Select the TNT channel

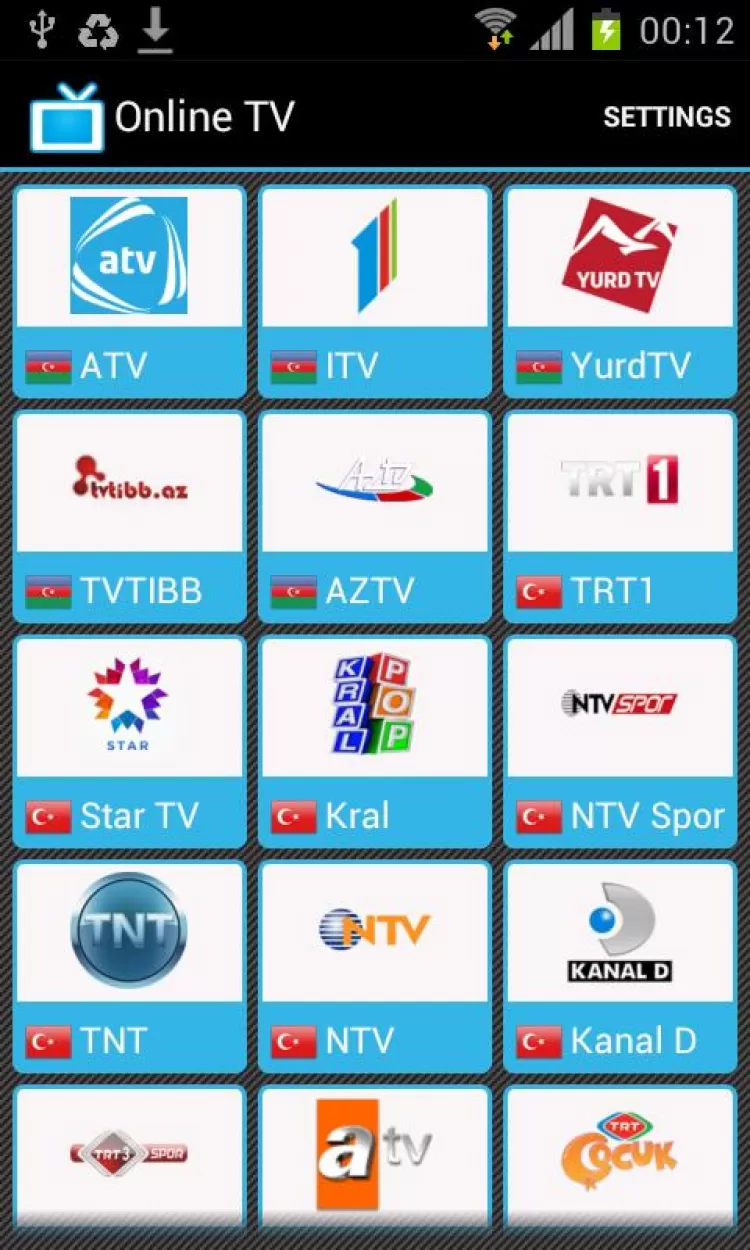pyautogui.click(x=129, y=966)
